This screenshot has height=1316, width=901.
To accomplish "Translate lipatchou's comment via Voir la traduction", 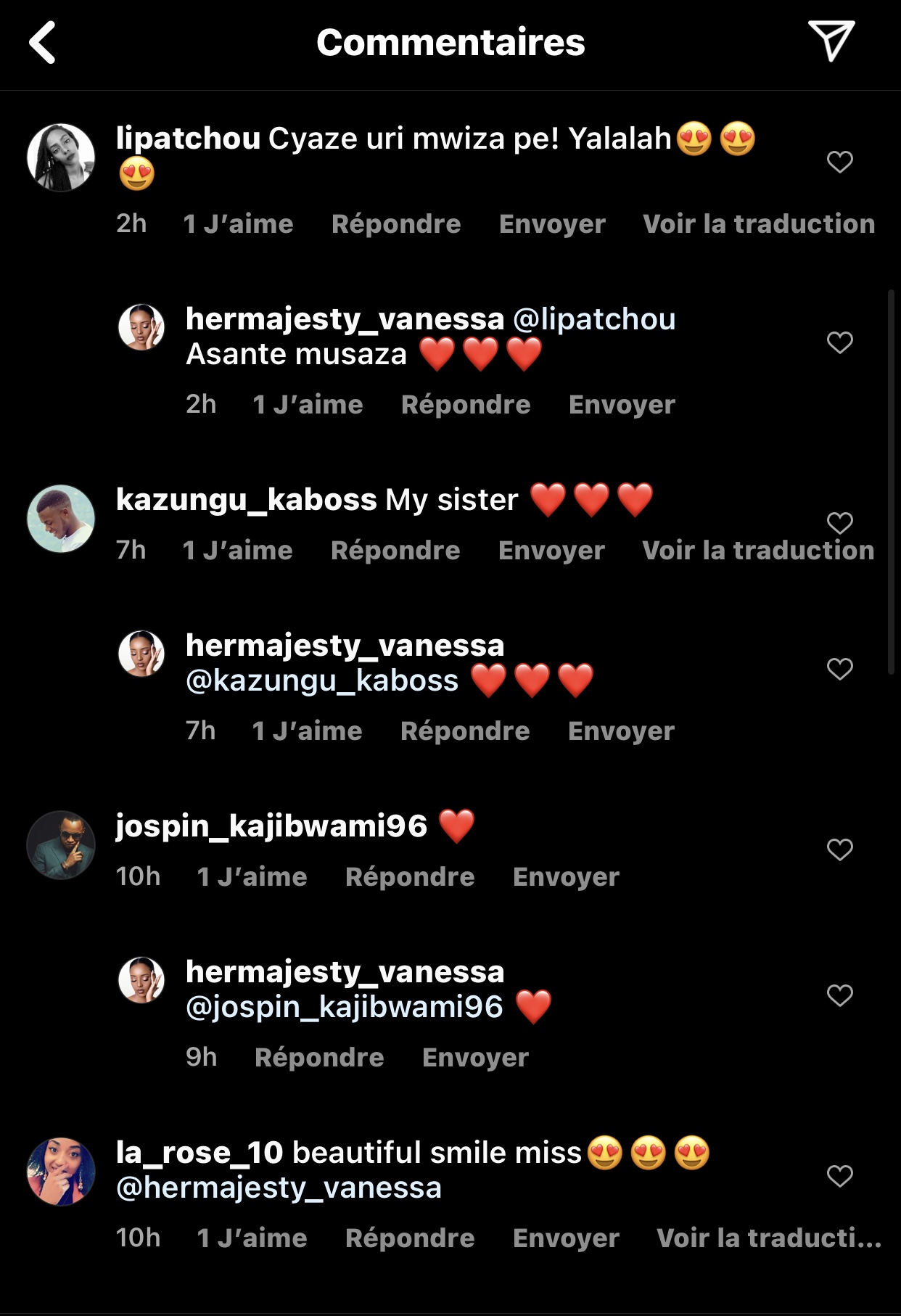I will coord(758,224).
